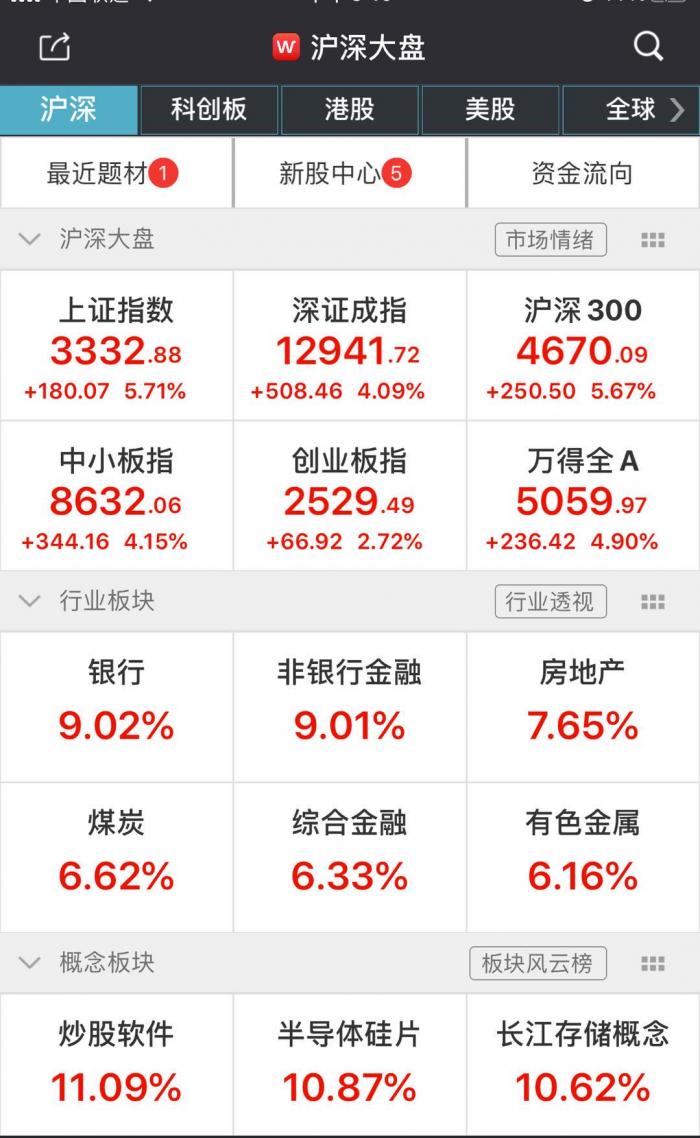Switch to the 港股 tab

click(350, 109)
